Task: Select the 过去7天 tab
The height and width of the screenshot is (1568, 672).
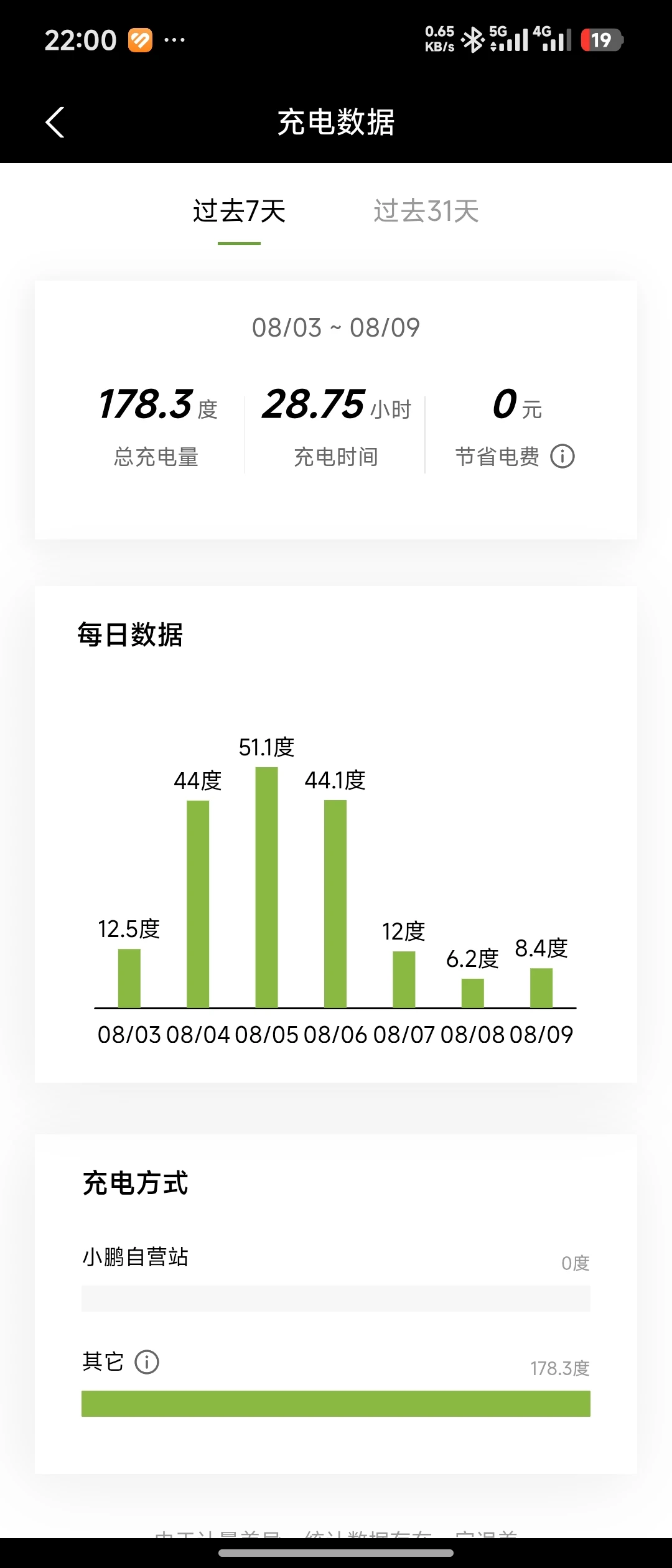Action: pyautogui.click(x=239, y=212)
